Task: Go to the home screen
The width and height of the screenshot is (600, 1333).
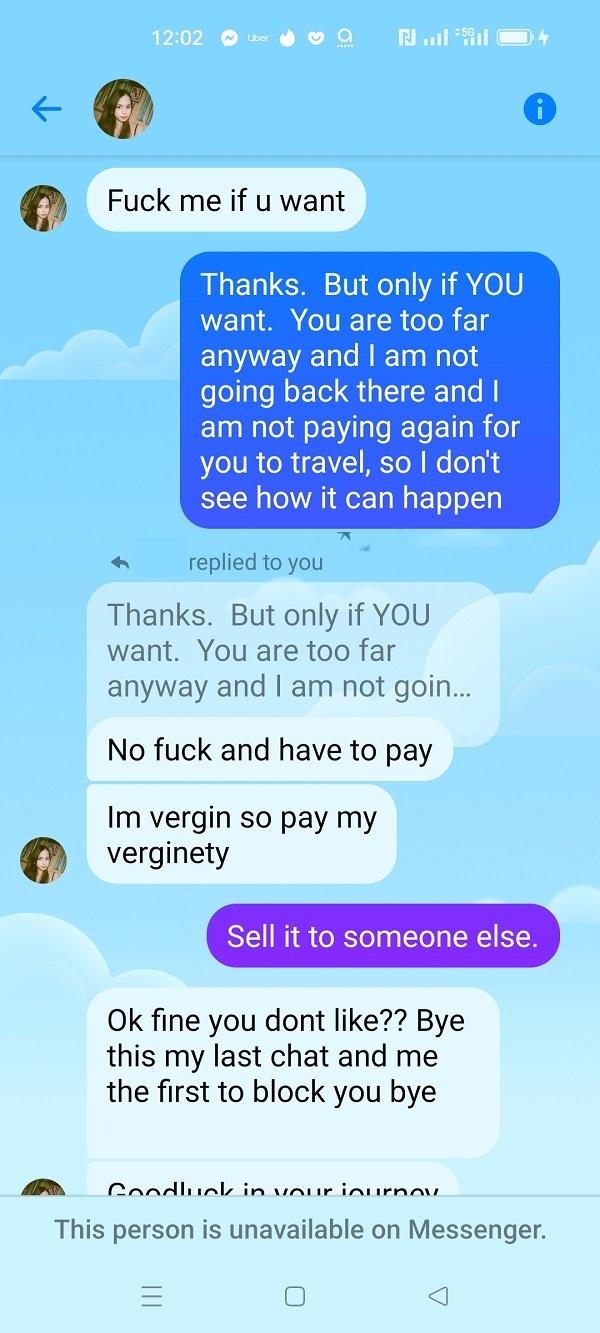Action: 295,1296
